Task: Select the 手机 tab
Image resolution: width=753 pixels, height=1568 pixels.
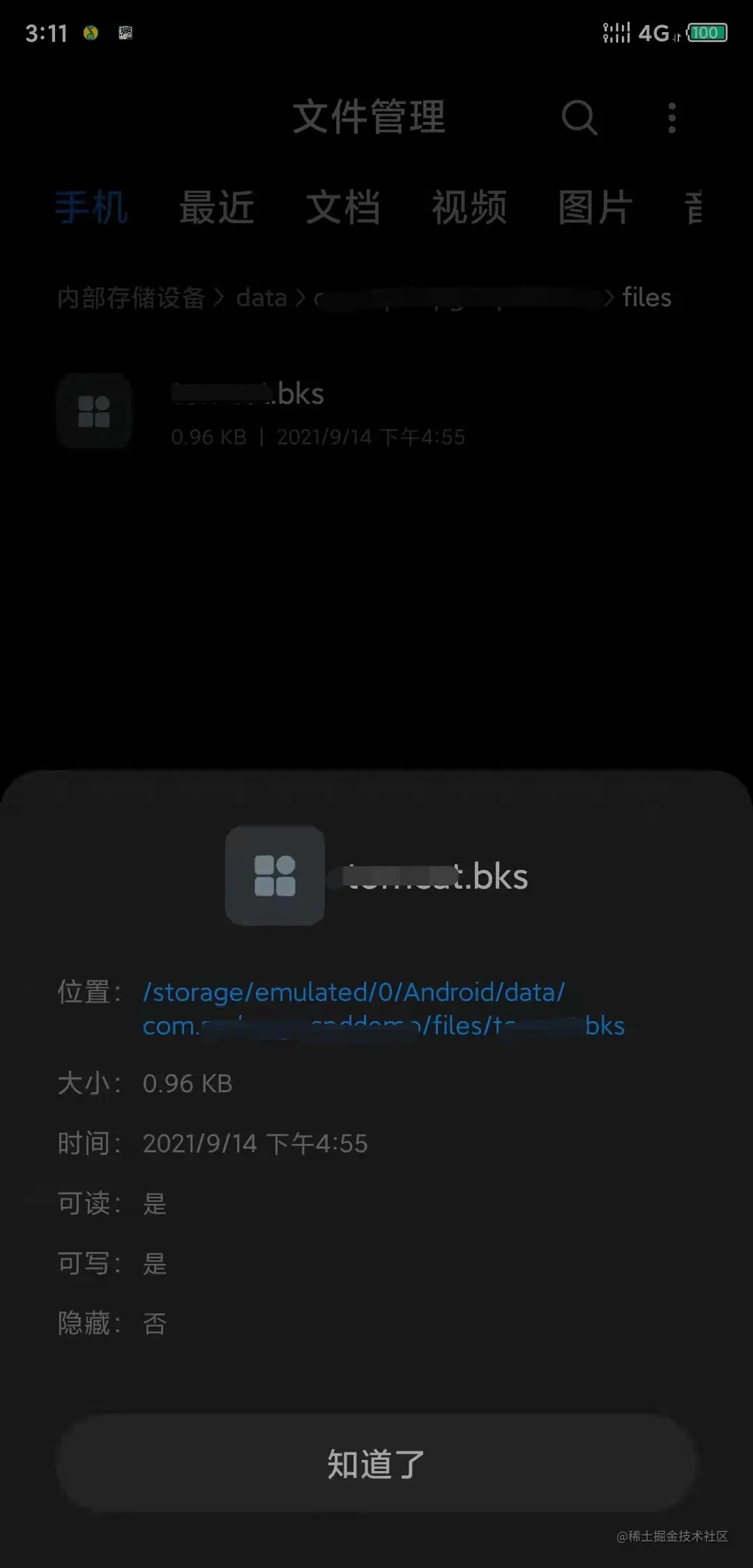Action: (x=91, y=207)
